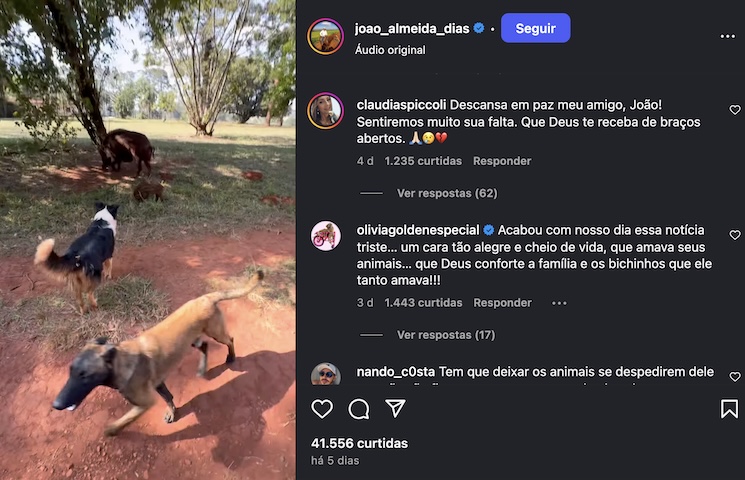Open the post options overflow menu
Viewport: 745px width, 480px height.
pos(727,37)
